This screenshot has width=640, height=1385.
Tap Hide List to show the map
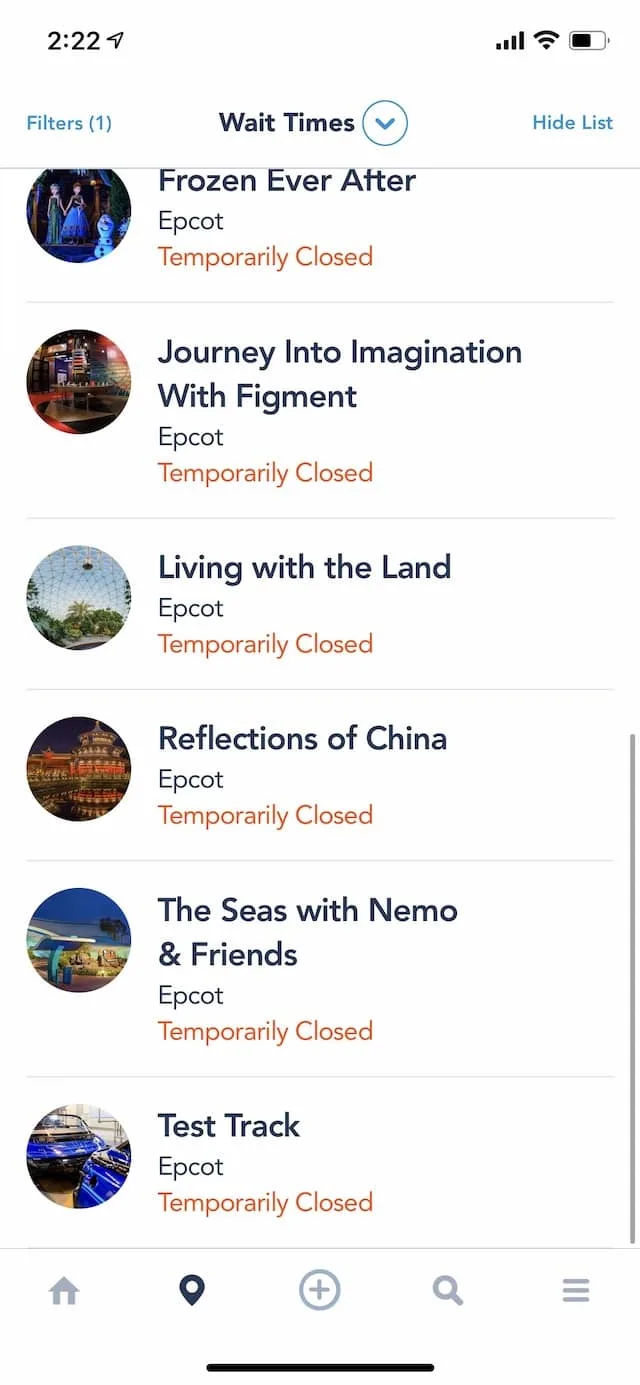572,123
